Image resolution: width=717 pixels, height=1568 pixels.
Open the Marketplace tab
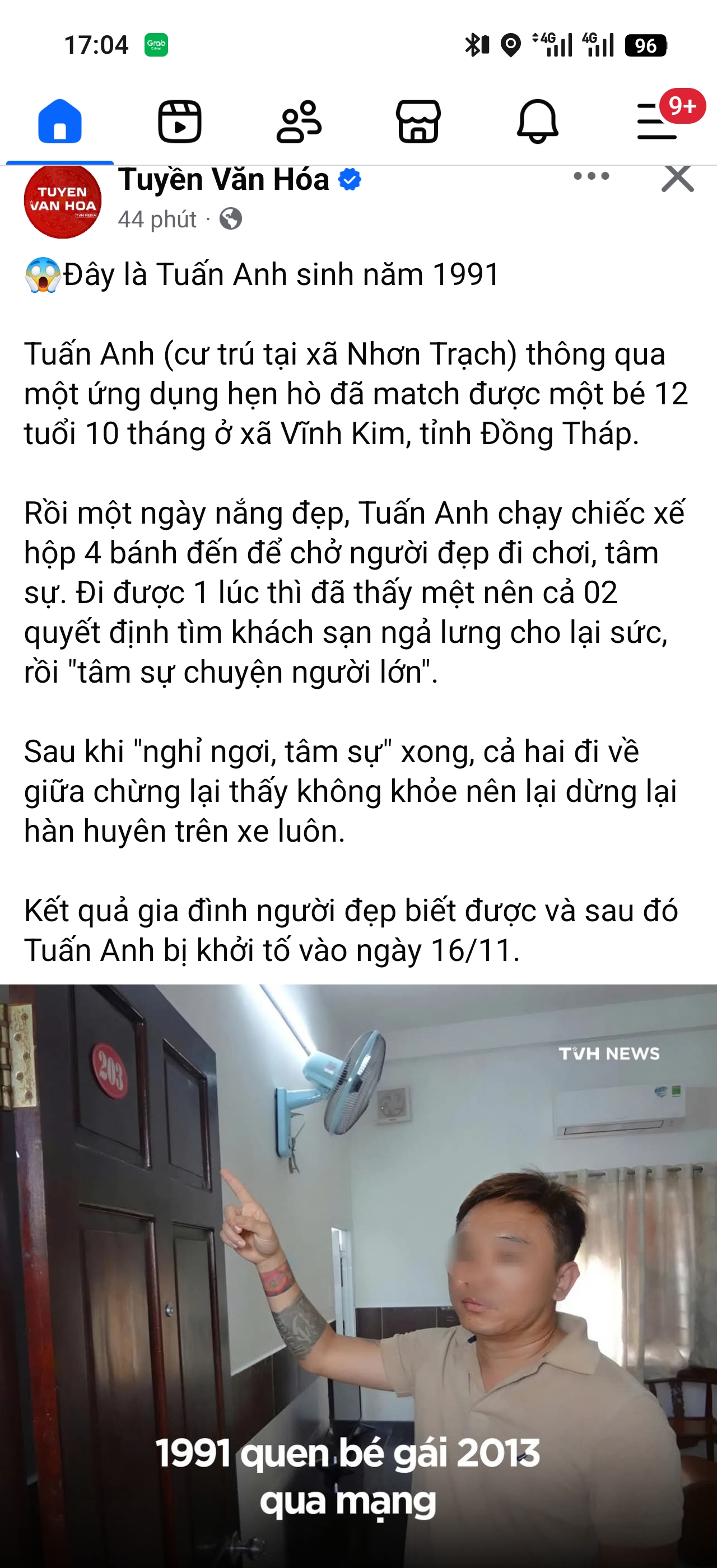[418, 122]
